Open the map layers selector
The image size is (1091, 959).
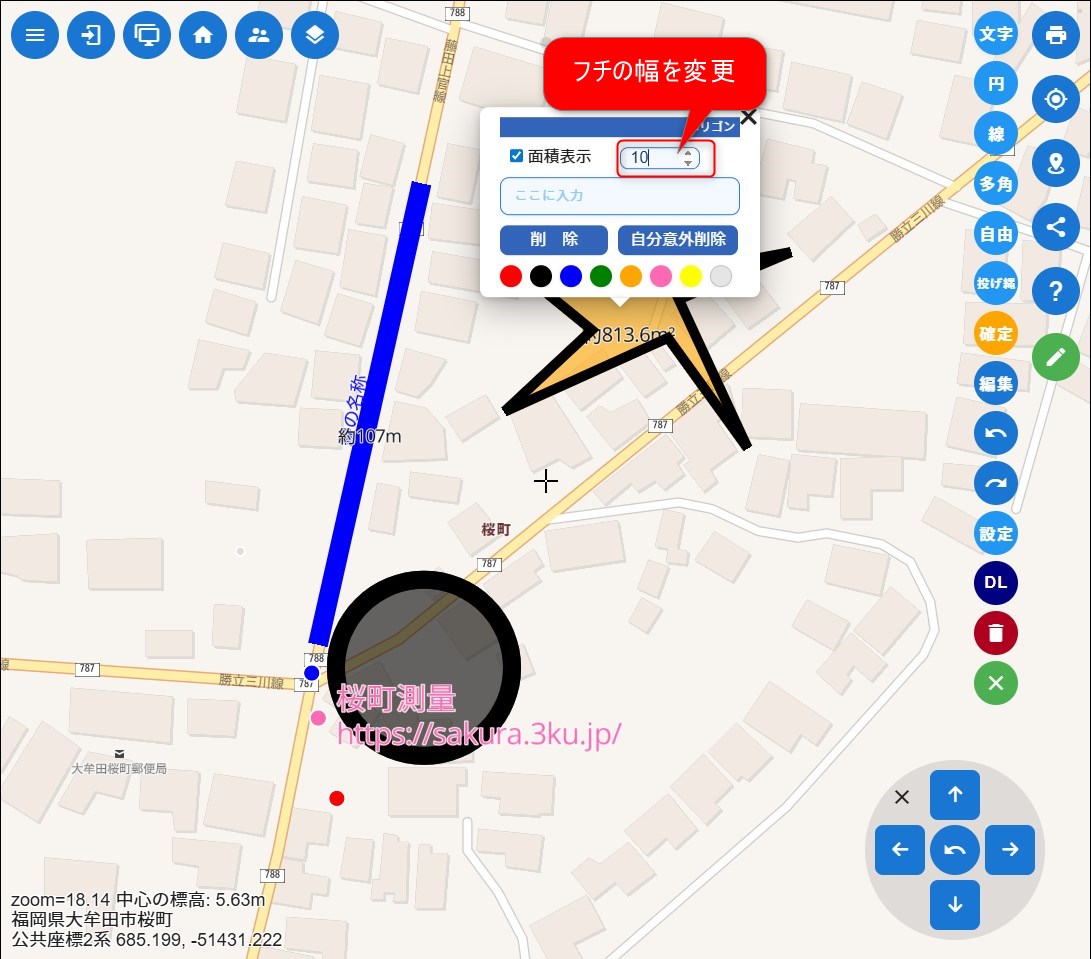point(315,36)
